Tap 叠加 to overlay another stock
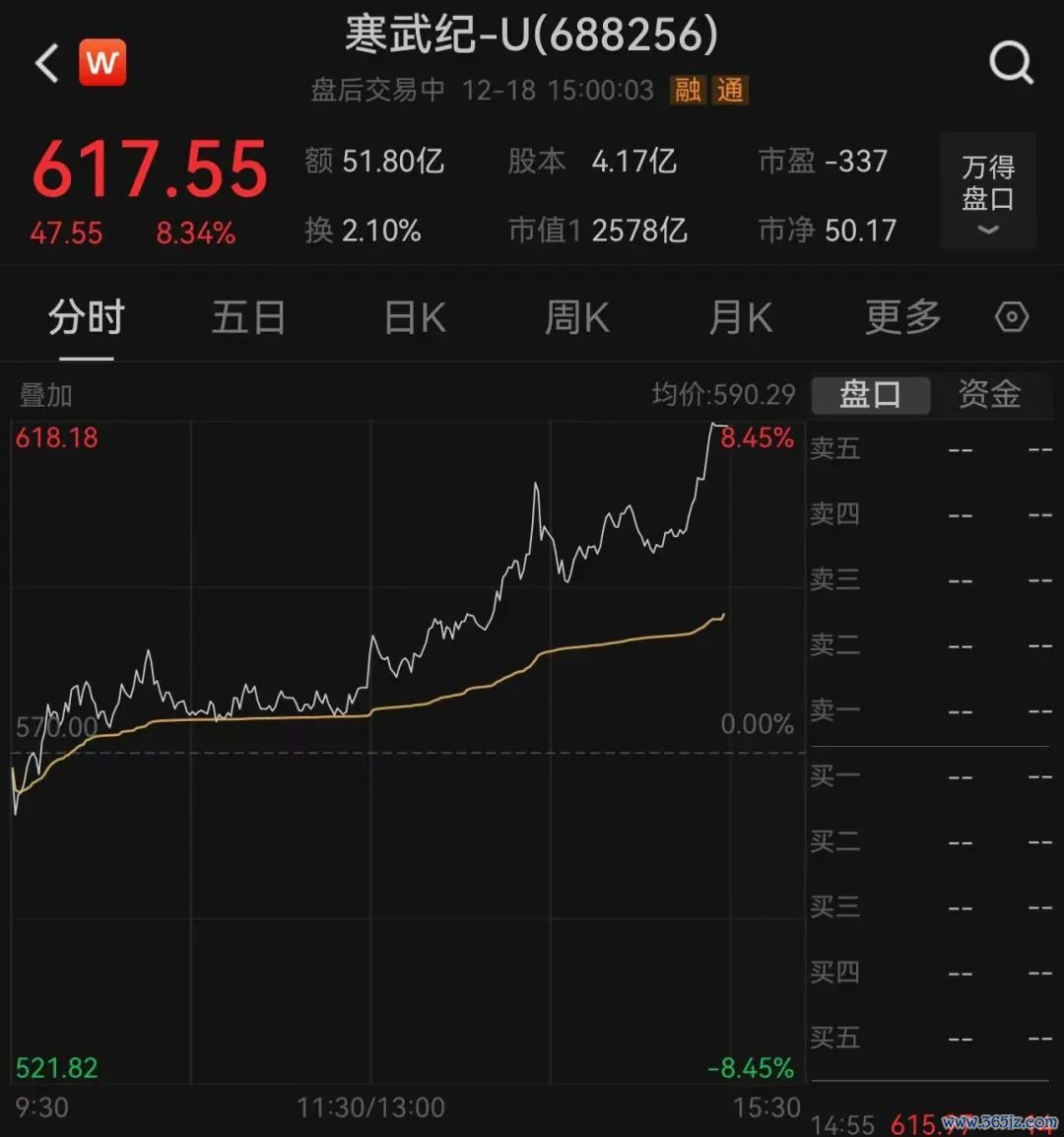Screen dimensions: 1064x1137 click(46, 395)
